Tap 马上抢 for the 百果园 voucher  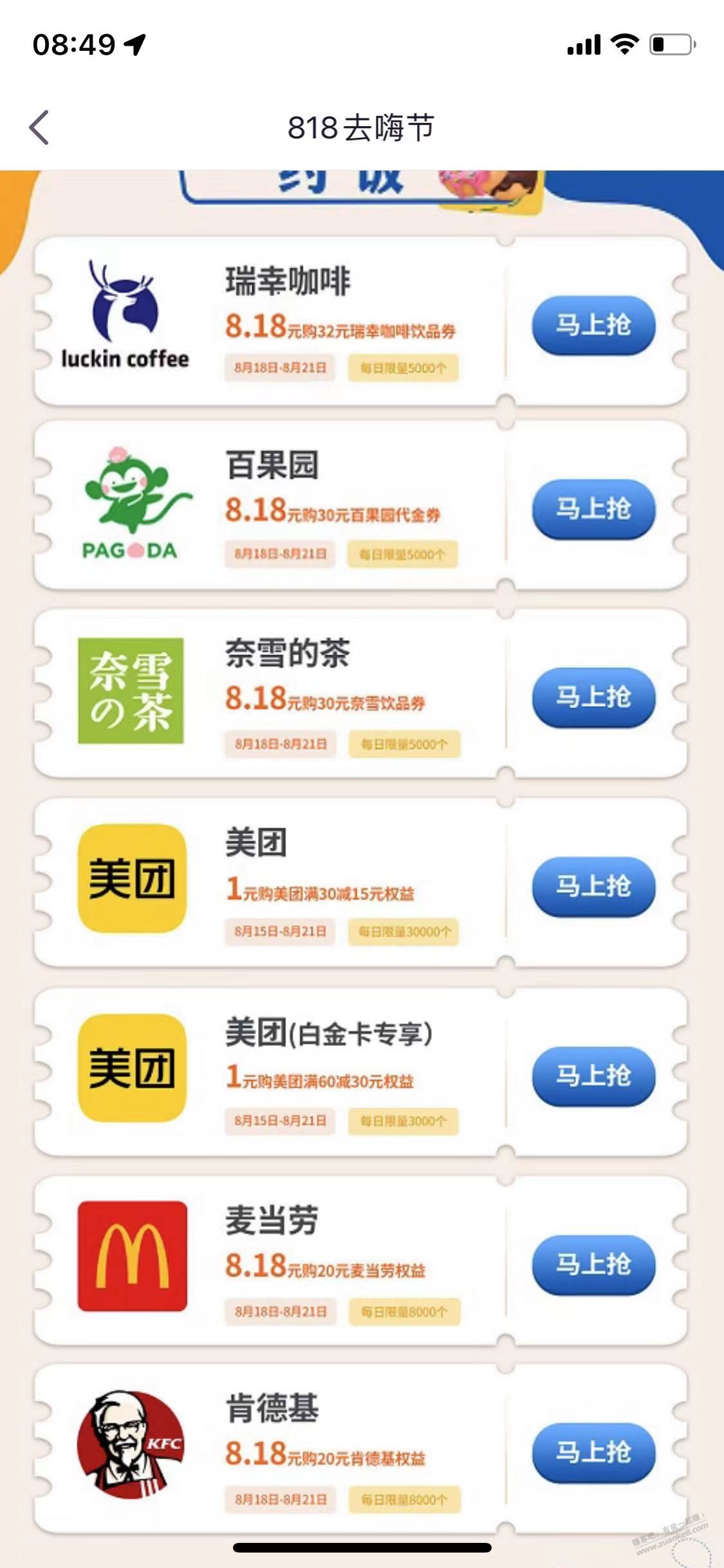click(593, 509)
